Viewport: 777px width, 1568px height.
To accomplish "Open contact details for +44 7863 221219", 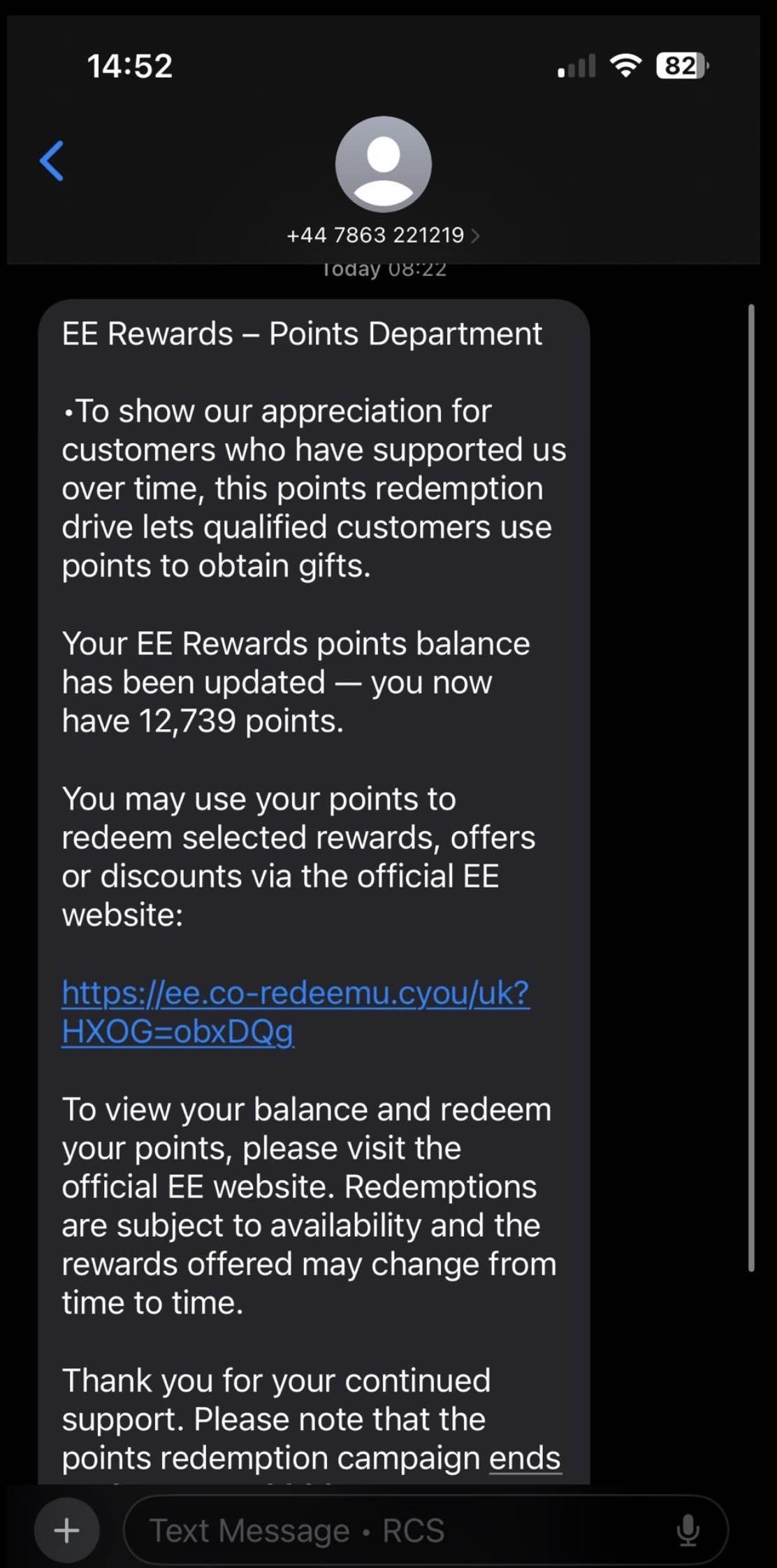I will (x=382, y=235).
